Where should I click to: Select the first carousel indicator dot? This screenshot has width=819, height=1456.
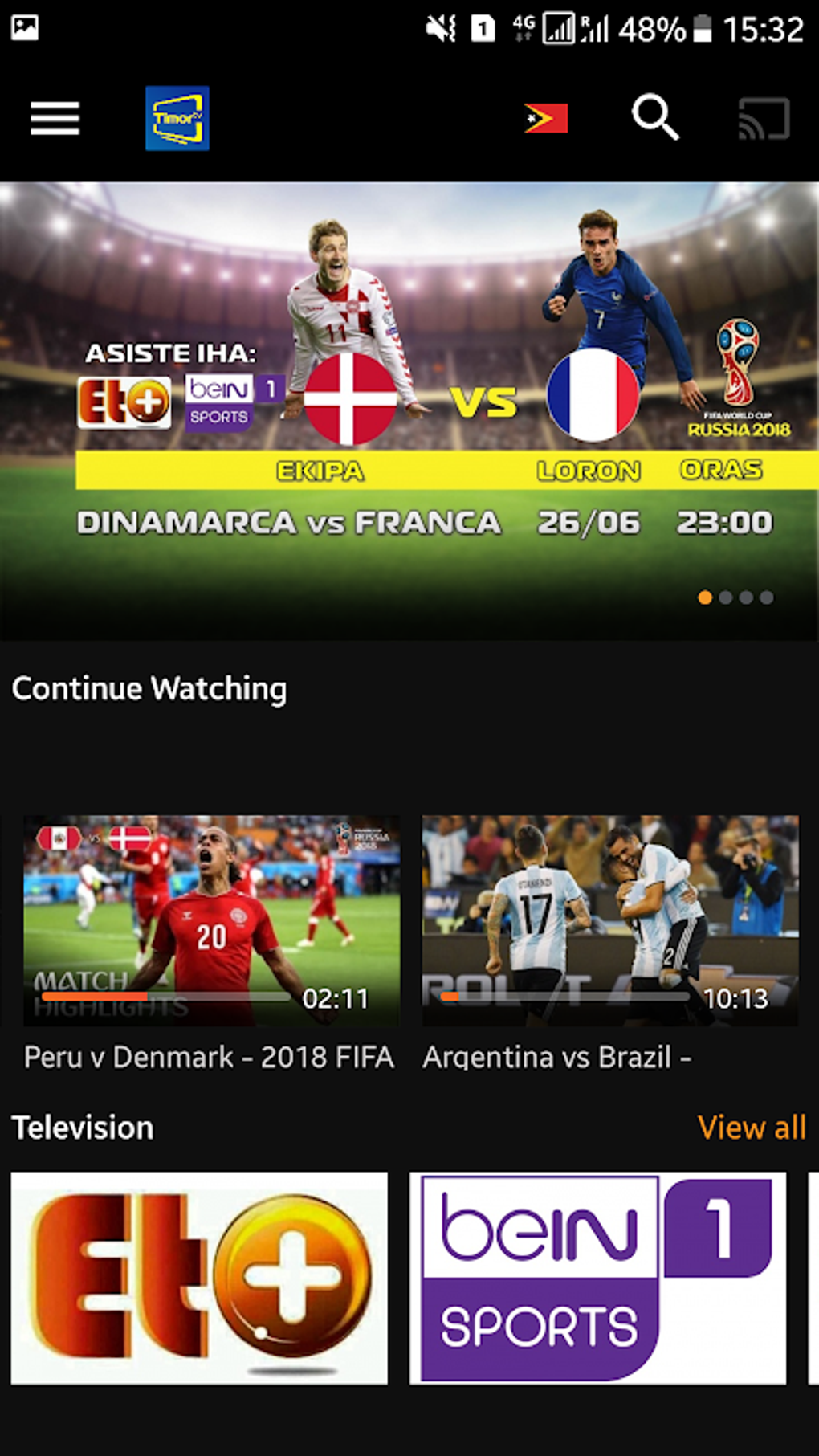(704, 597)
